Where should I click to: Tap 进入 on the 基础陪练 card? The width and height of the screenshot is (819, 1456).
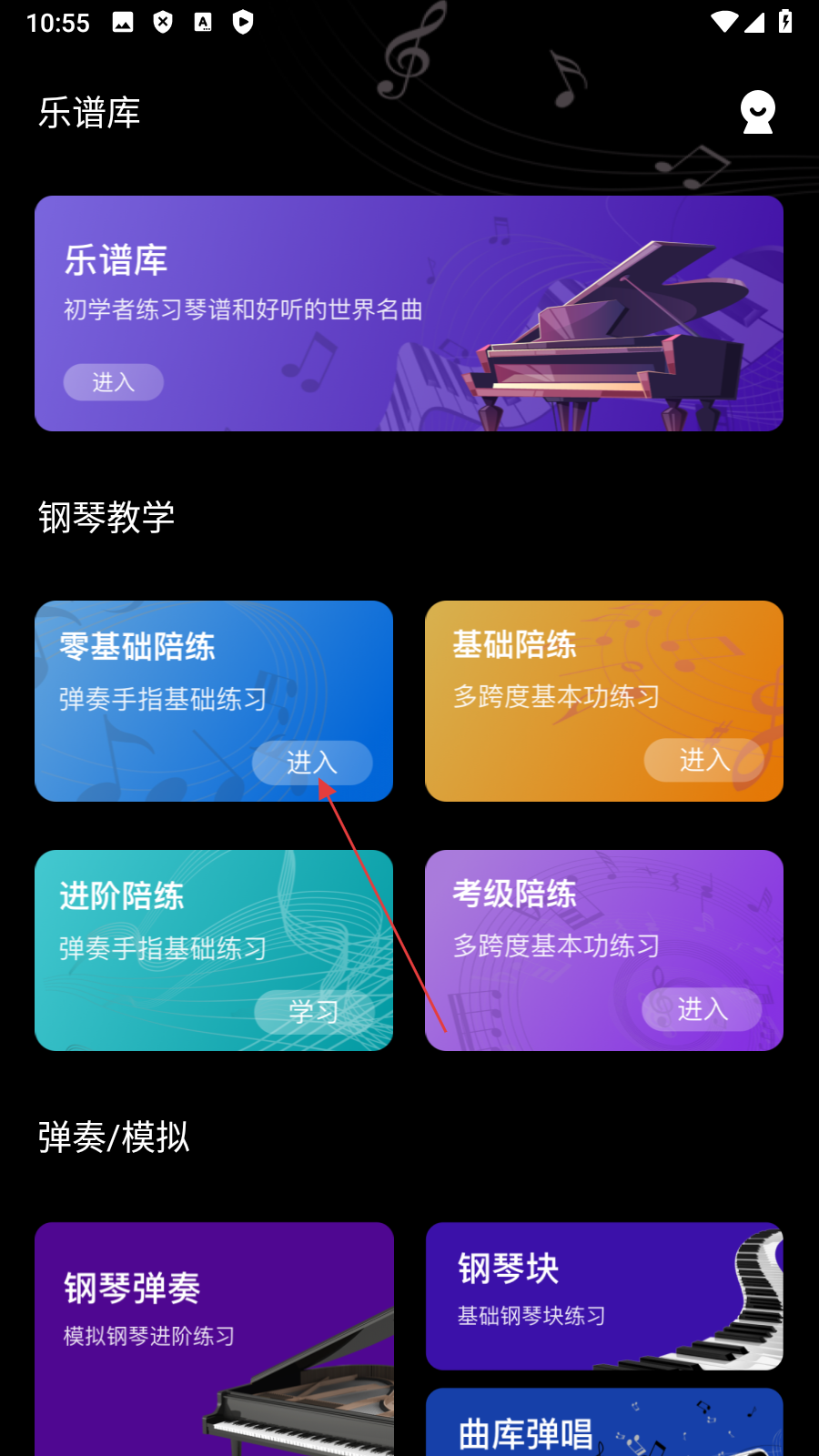pyautogui.click(x=704, y=760)
